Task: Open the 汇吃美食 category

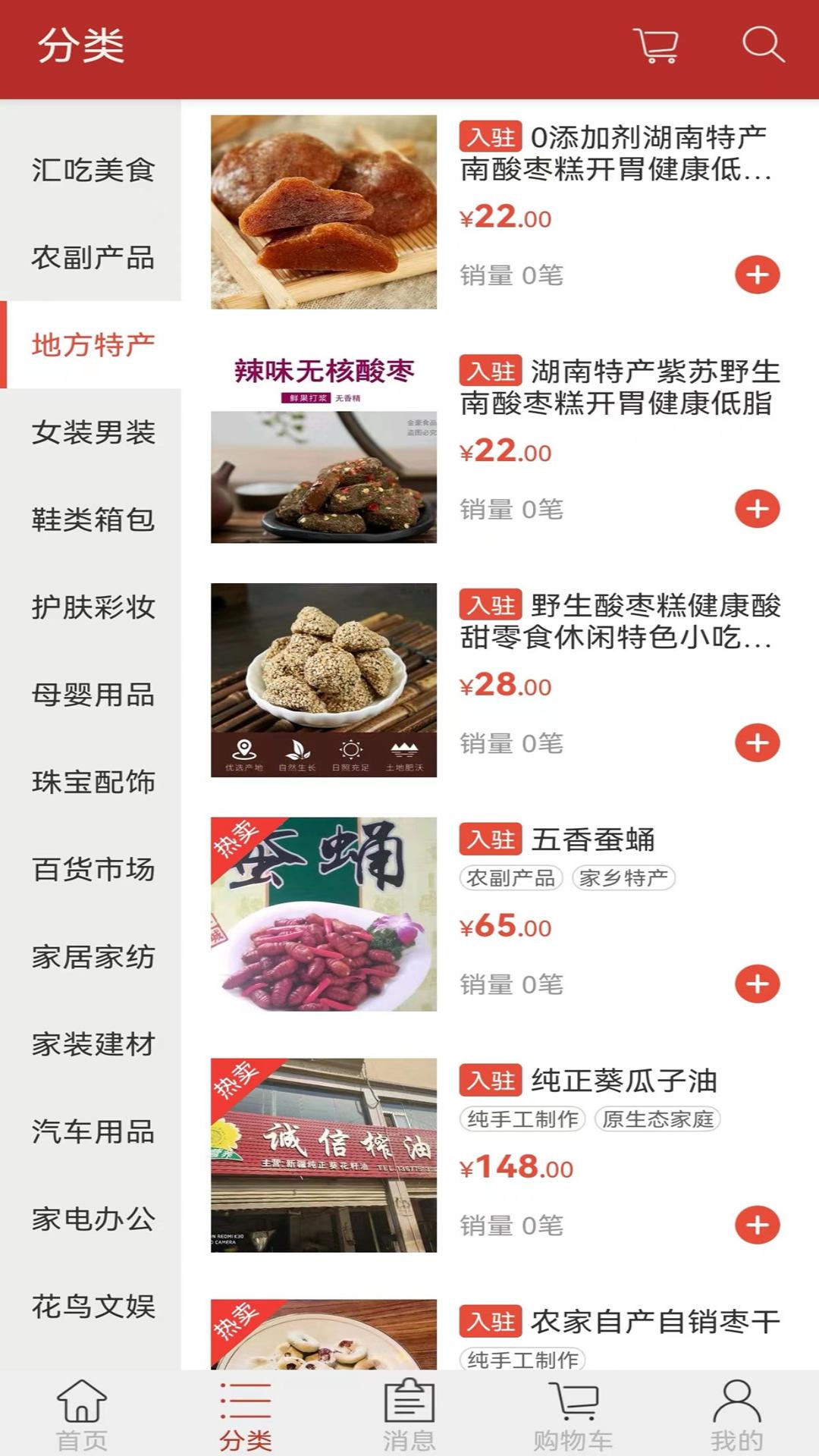Action: [x=95, y=172]
